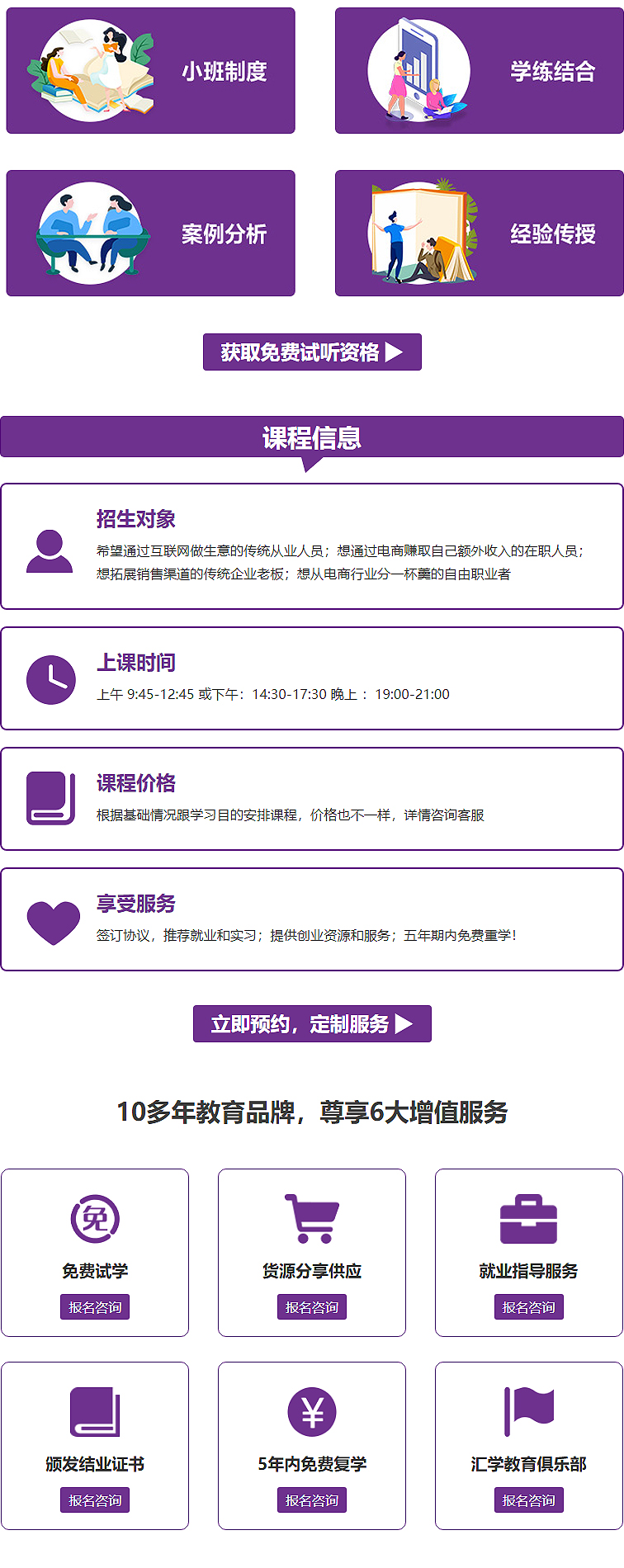Tap 报名咨询 under 汇学教育俱乐部
Image resolution: width=624 pixels, height=1568 pixels.
pos(528,1500)
